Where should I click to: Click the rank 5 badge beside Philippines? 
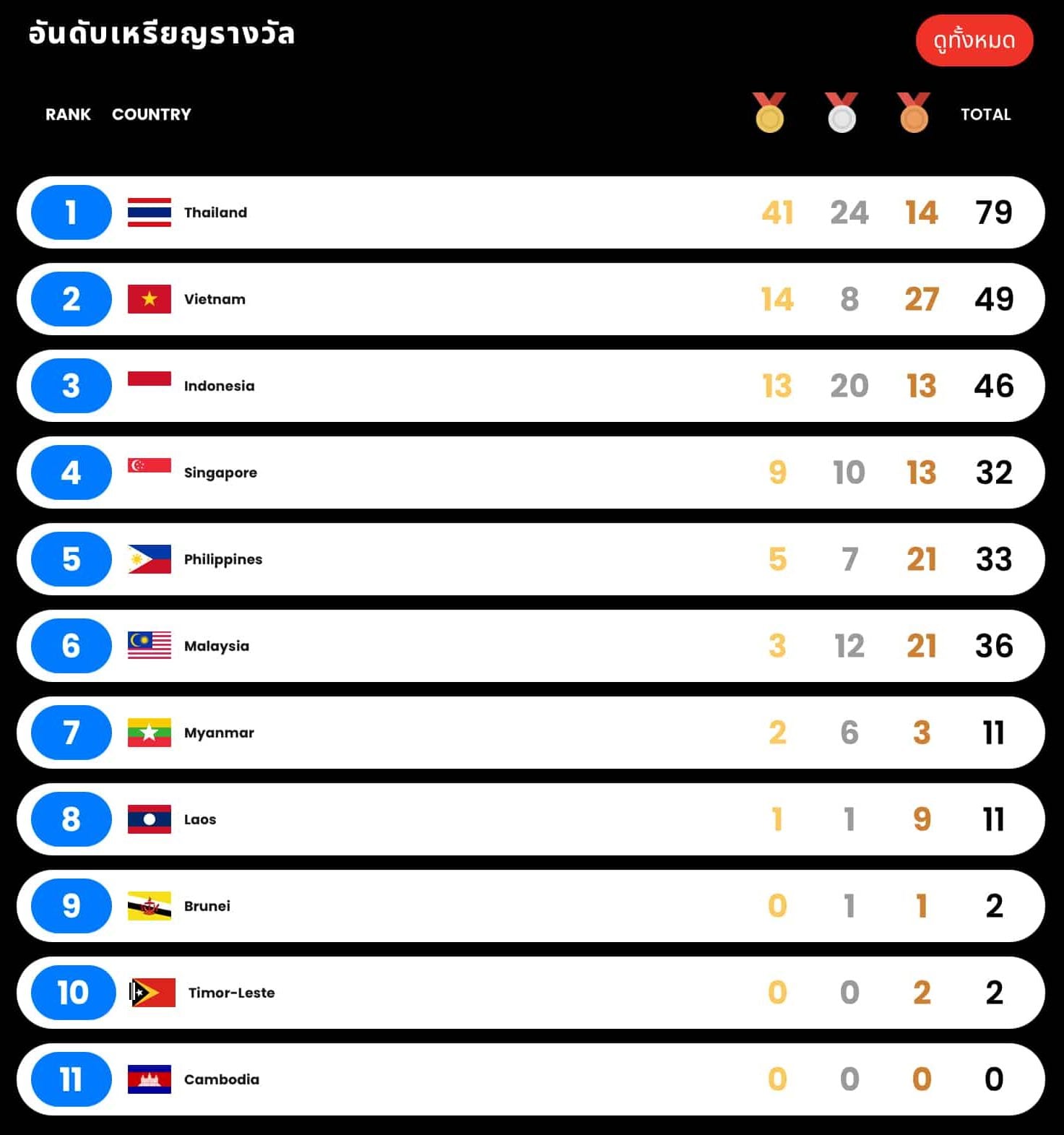pos(69,559)
